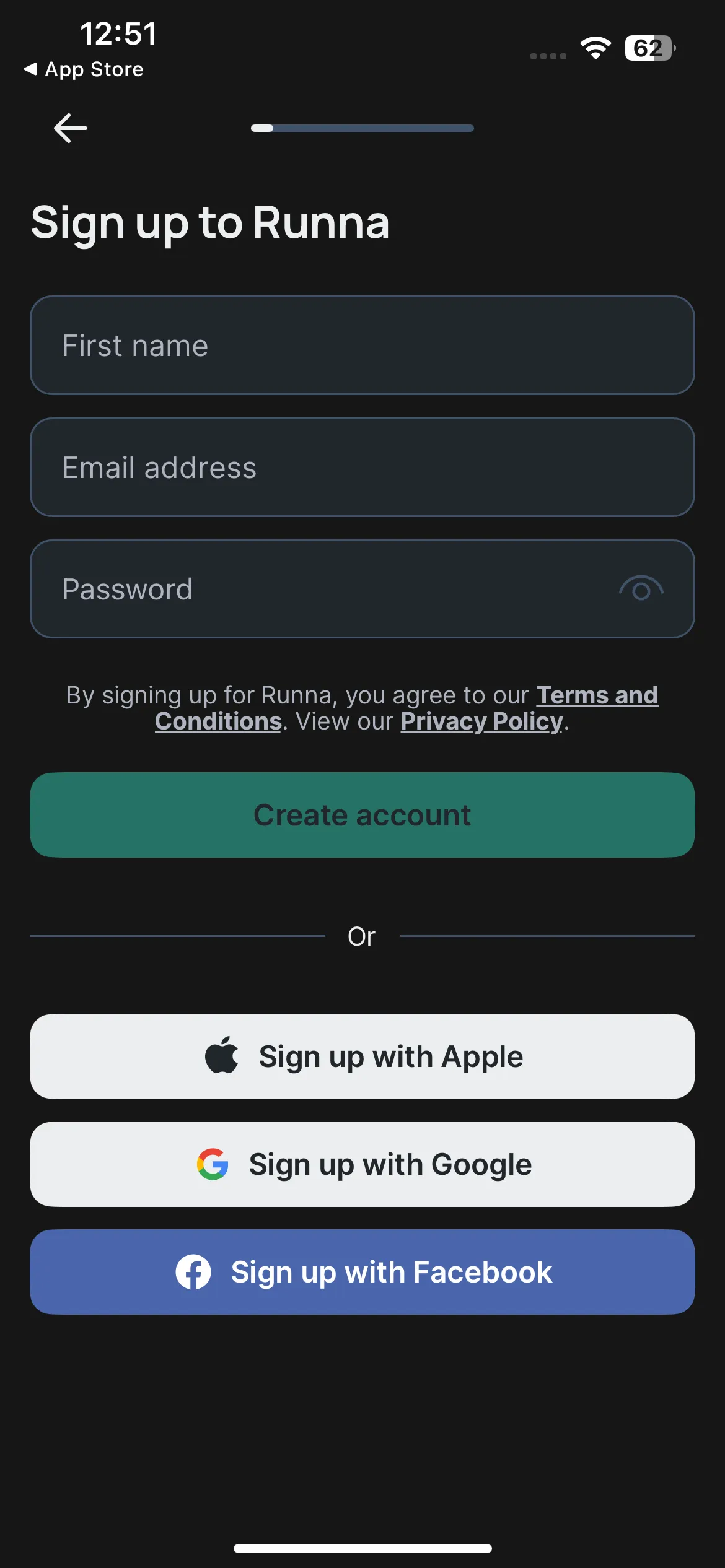Tap the First name field
Screen dimensions: 725x1568
(362, 345)
